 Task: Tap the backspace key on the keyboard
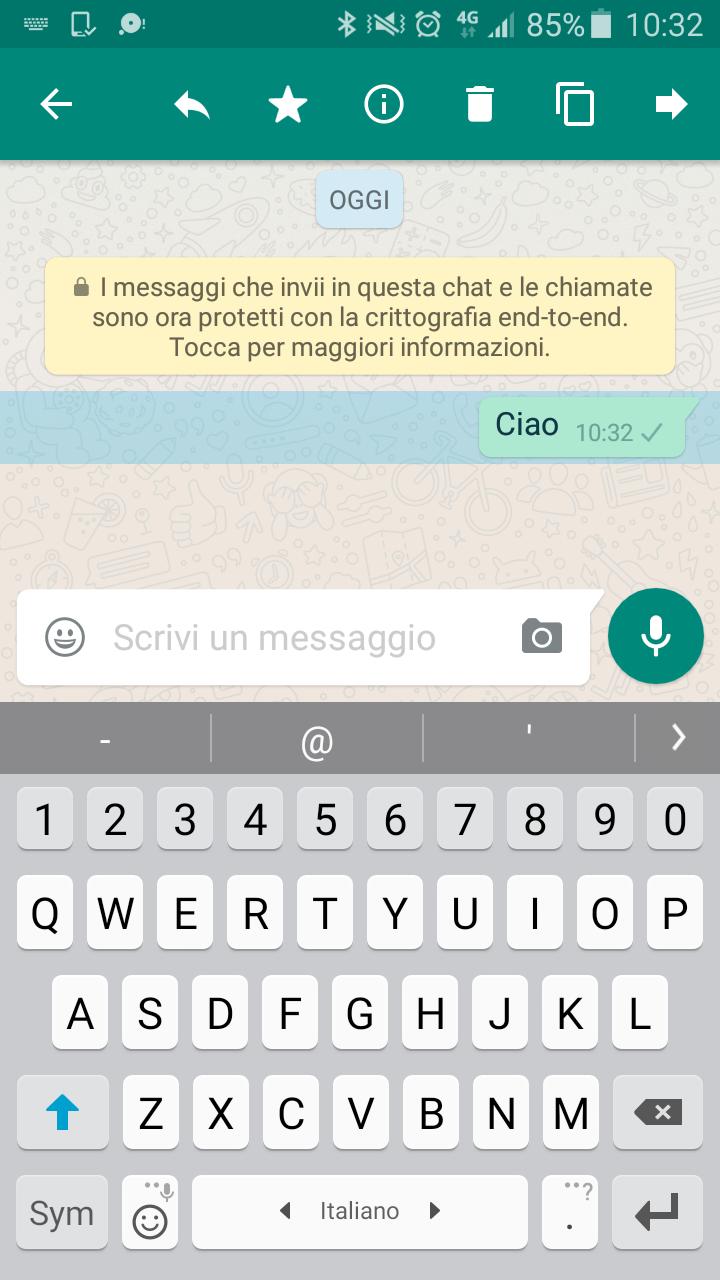tap(658, 1112)
